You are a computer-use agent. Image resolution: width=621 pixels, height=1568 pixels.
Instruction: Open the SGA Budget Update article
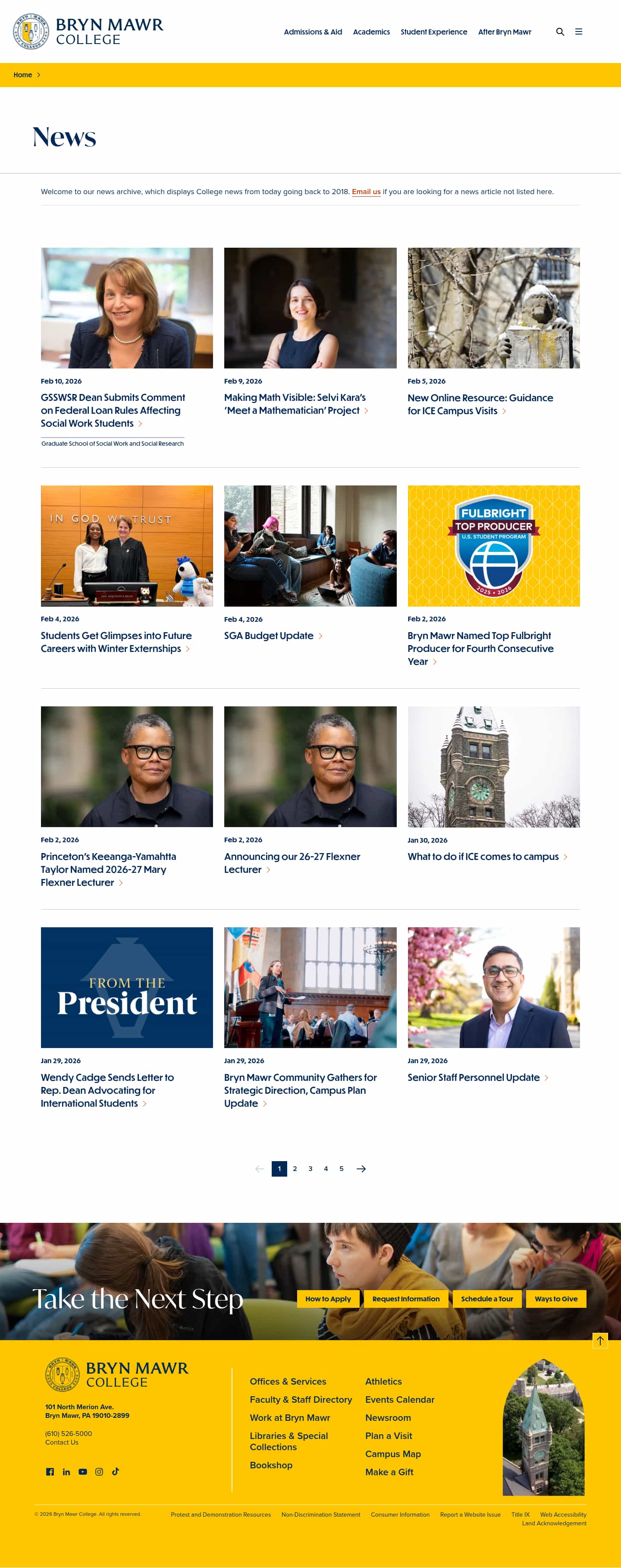coord(269,636)
